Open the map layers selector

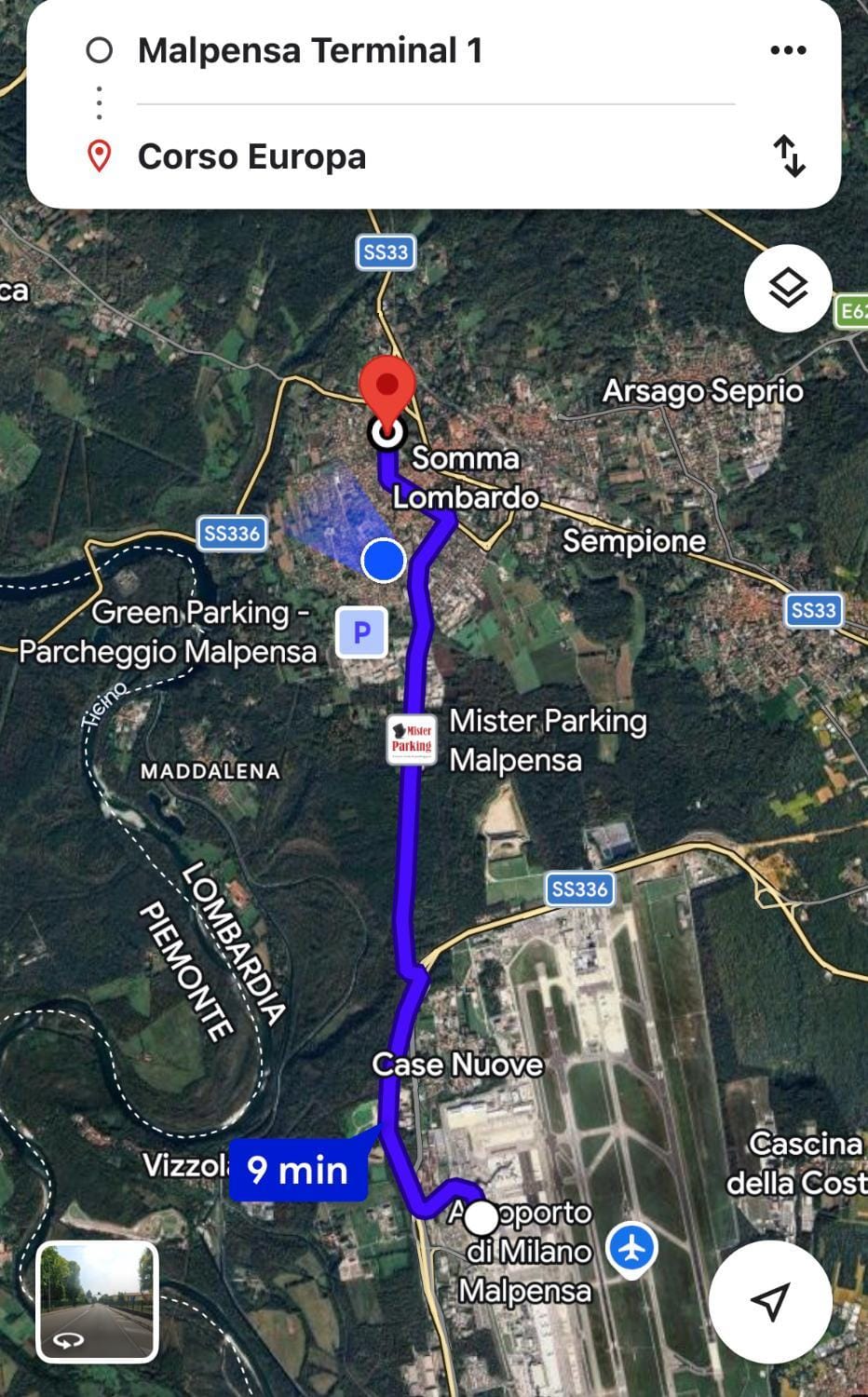(x=788, y=289)
